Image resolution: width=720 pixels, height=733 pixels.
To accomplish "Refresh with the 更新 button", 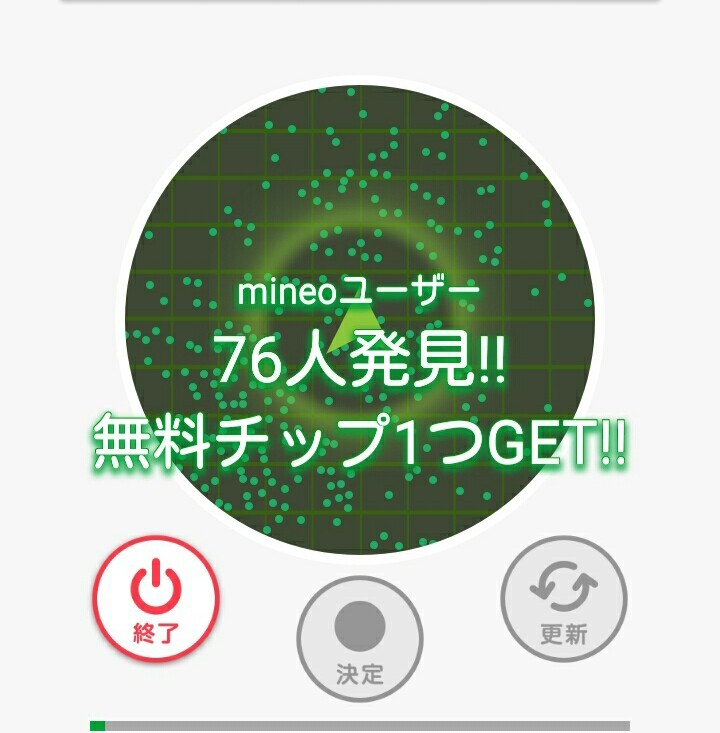I will 563,599.
